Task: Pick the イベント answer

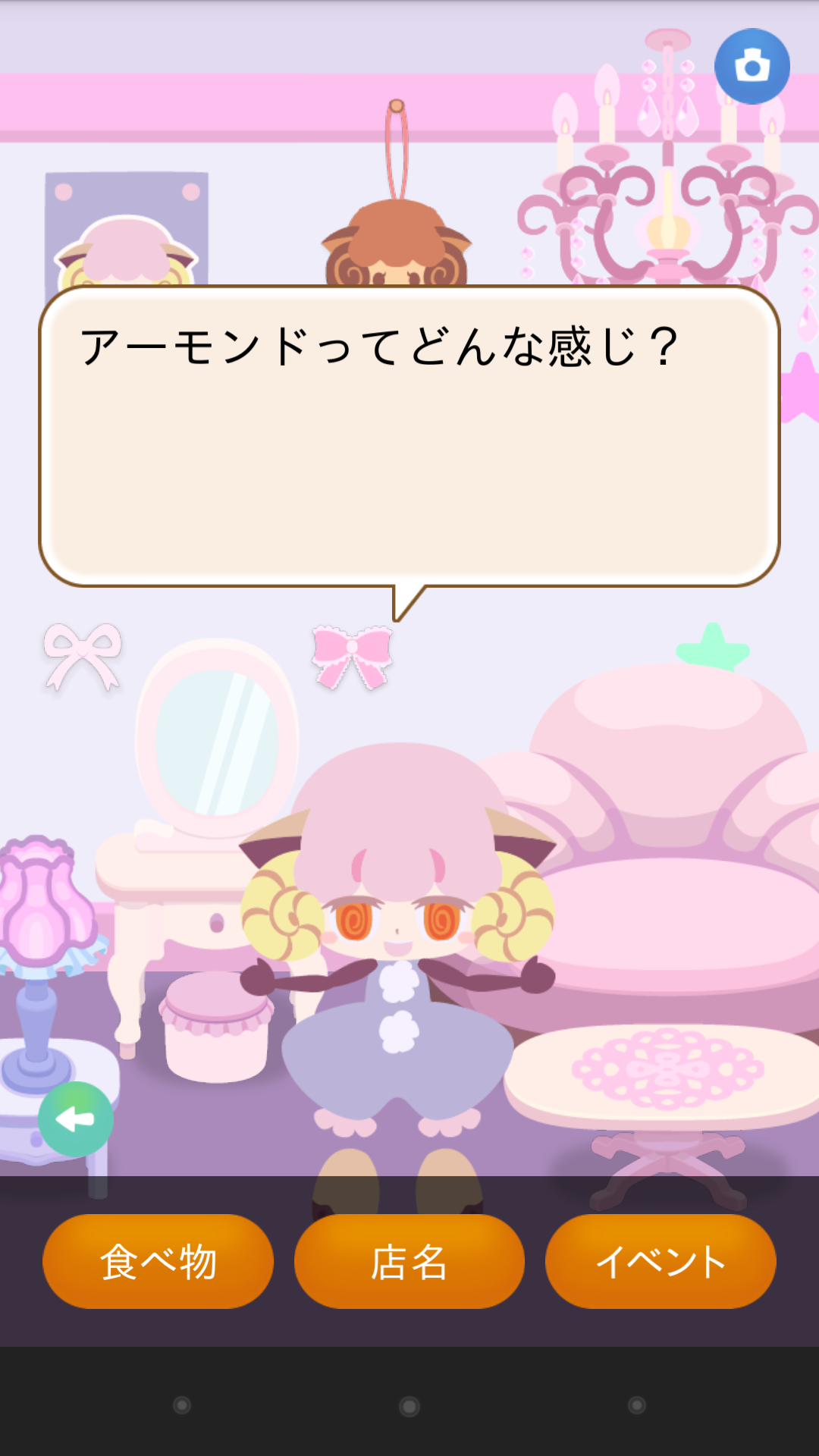Action: [x=661, y=1261]
